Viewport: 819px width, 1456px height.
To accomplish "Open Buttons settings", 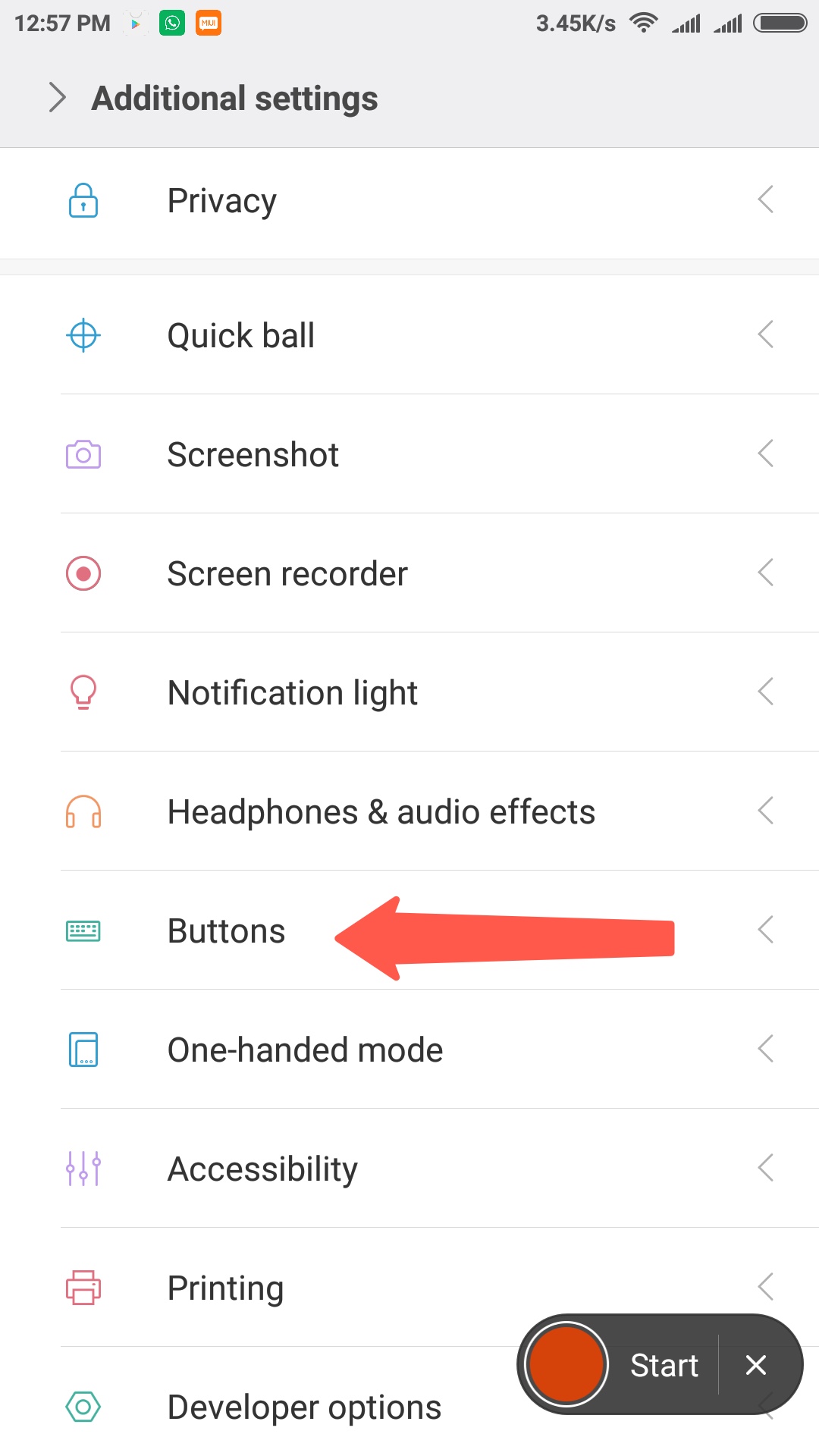I will coord(409,930).
